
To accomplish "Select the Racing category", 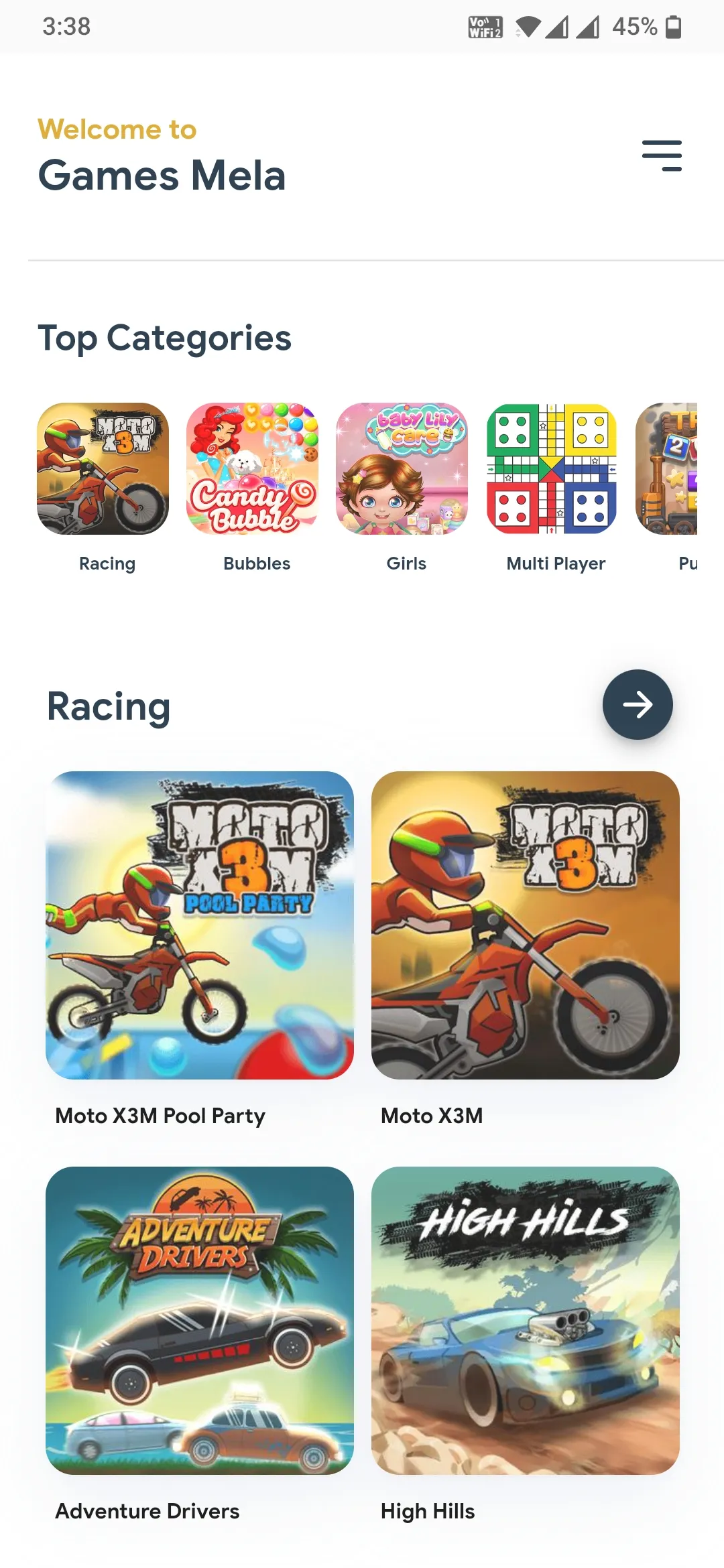I will click(103, 469).
